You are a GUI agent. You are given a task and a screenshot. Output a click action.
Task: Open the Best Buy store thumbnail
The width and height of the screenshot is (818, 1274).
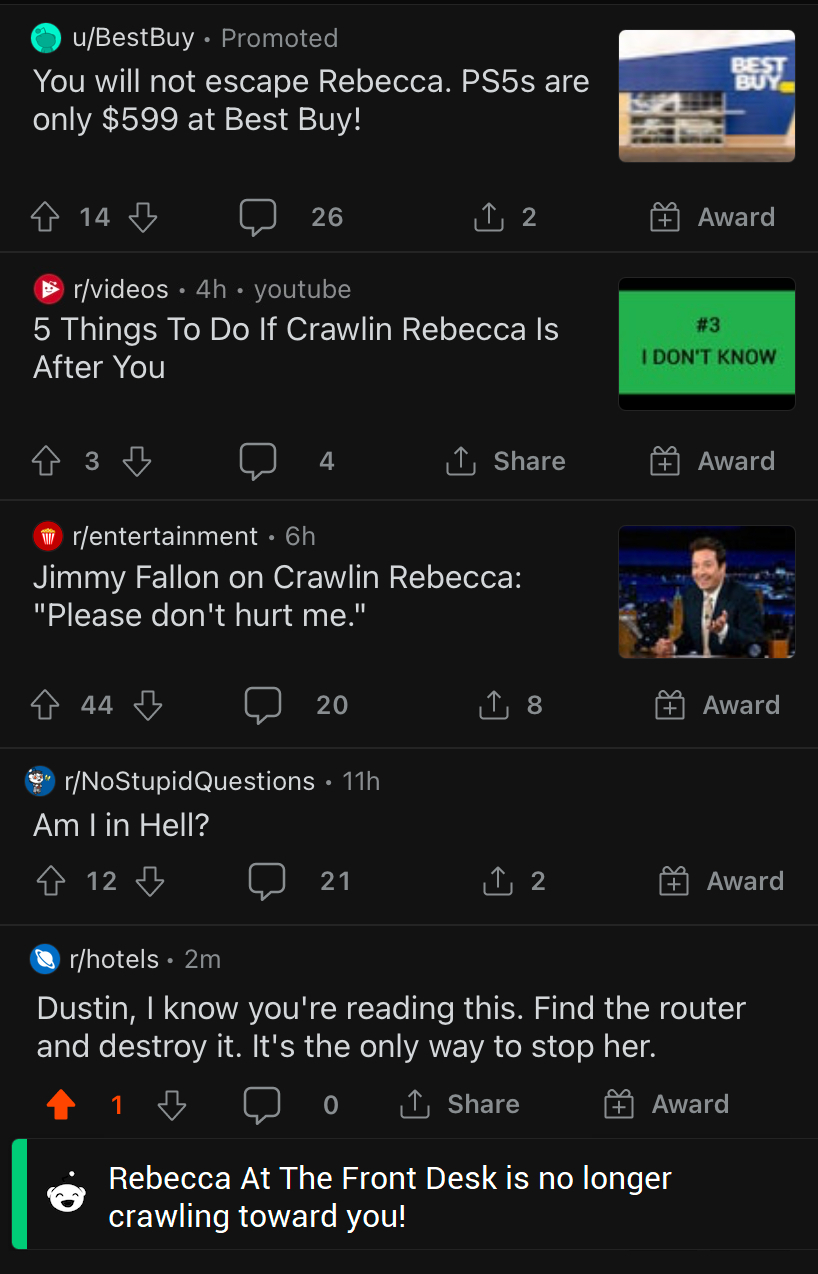click(x=706, y=96)
